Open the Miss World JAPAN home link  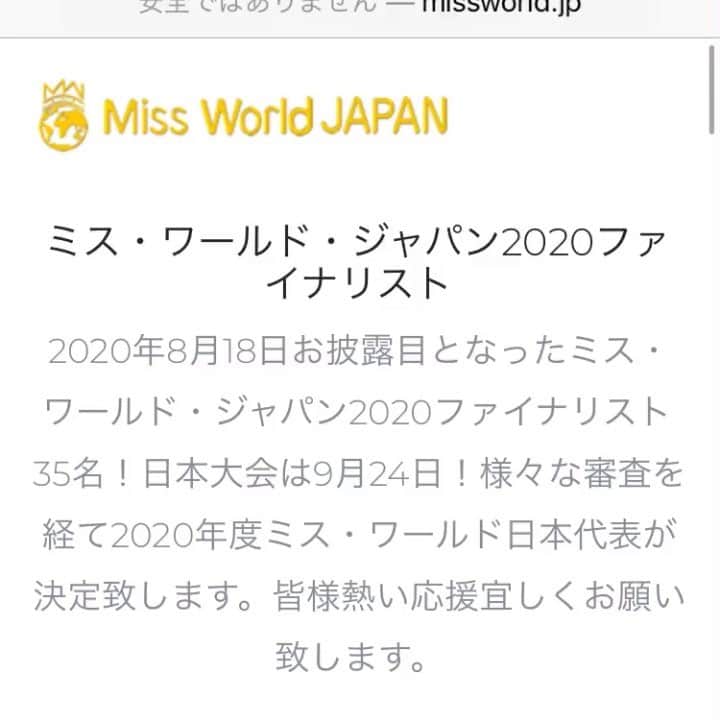[x=243, y=117]
